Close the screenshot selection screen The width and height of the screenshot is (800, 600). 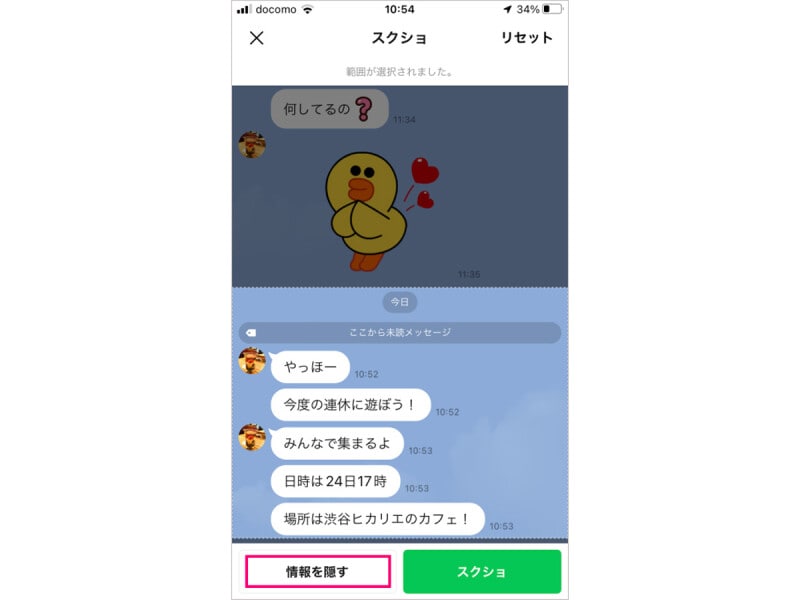[x=257, y=38]
